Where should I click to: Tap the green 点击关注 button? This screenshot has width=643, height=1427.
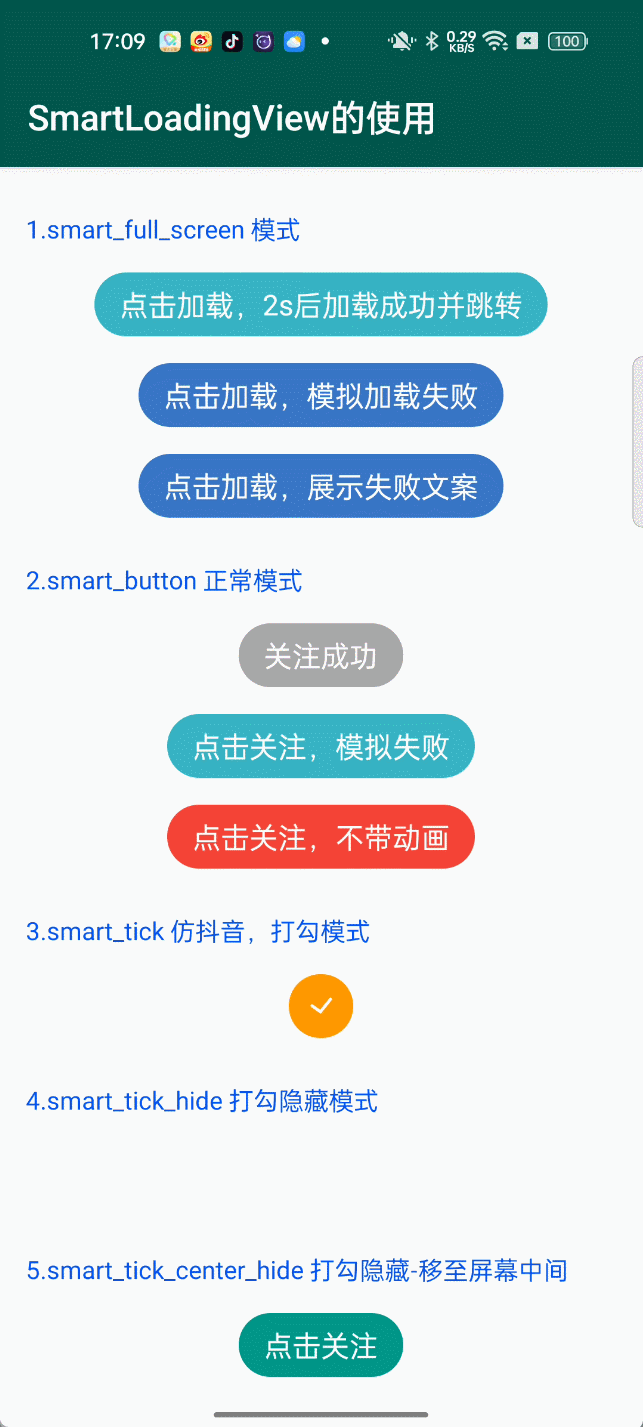pyautogui.click(x=320, y=1345)
